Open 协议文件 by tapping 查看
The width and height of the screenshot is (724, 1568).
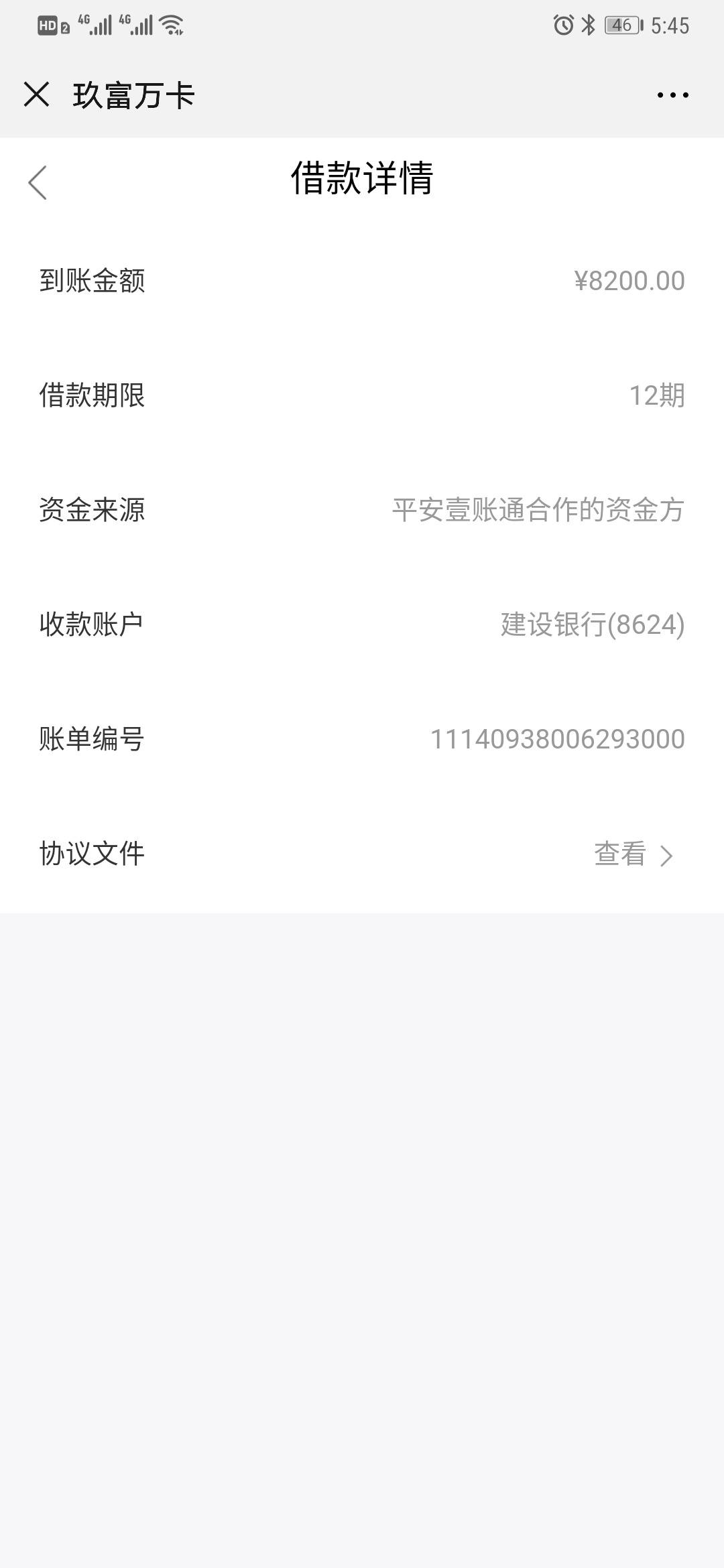click(x=619, y=853)
